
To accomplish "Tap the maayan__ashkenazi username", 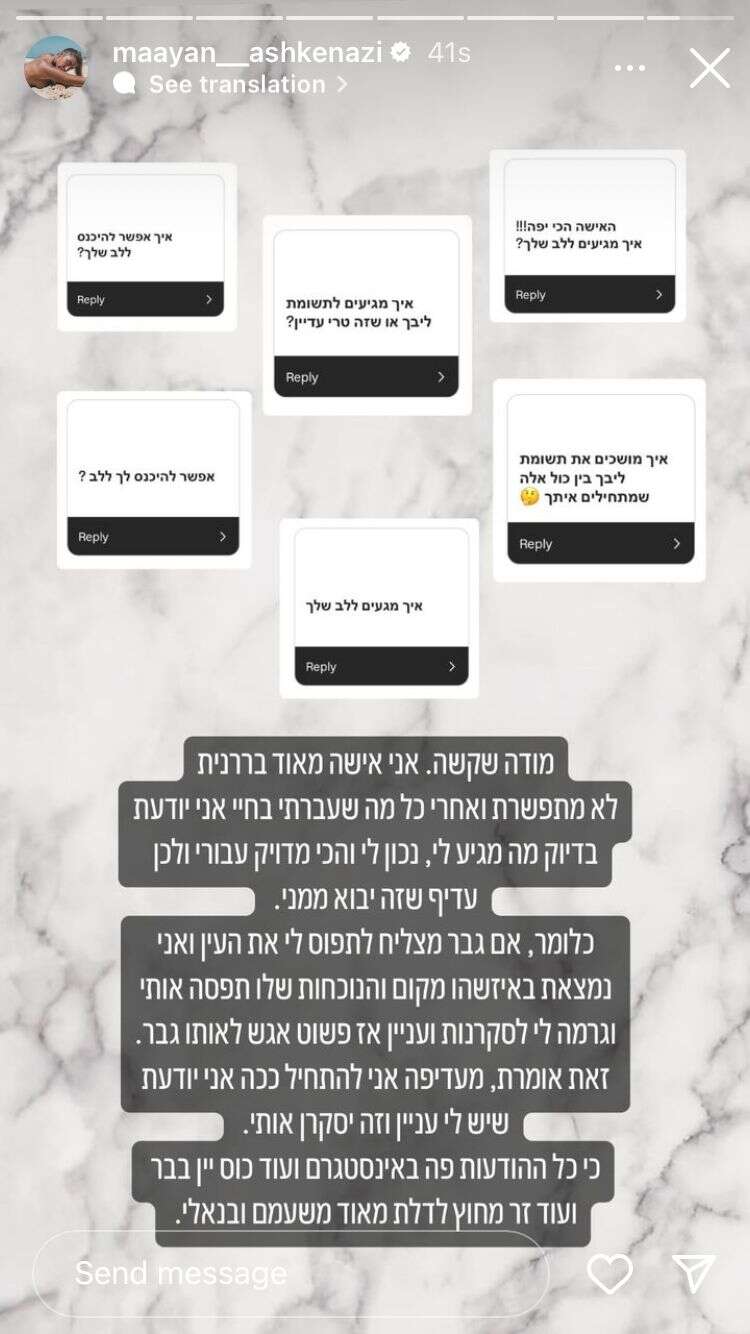I will [x=247, y=52].
